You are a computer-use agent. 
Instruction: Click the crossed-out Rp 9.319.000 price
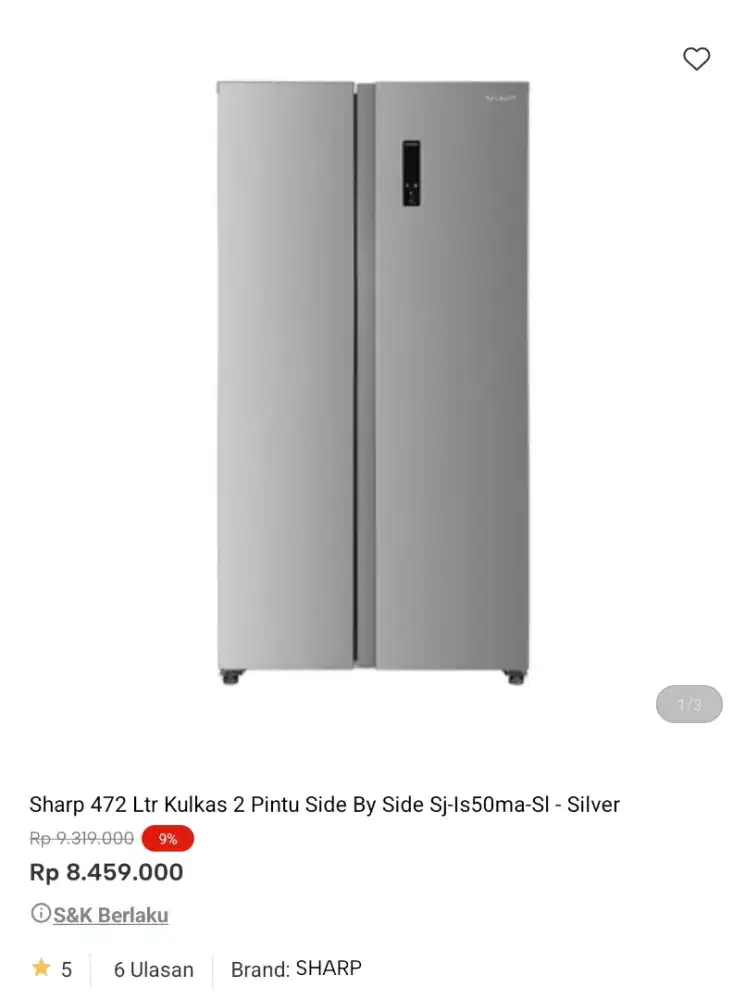(80, 838)
